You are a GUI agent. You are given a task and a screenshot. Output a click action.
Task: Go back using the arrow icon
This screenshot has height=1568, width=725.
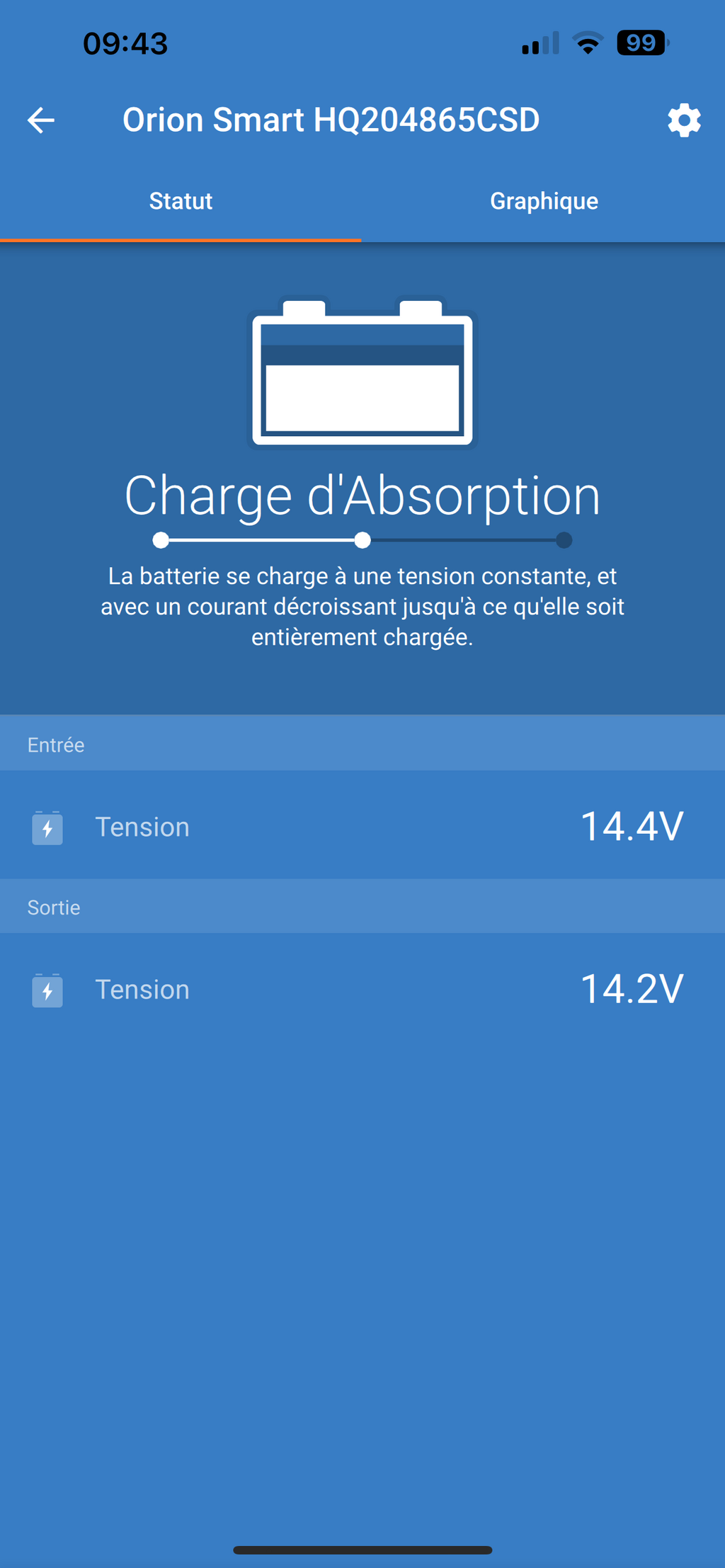coord(41,120)
